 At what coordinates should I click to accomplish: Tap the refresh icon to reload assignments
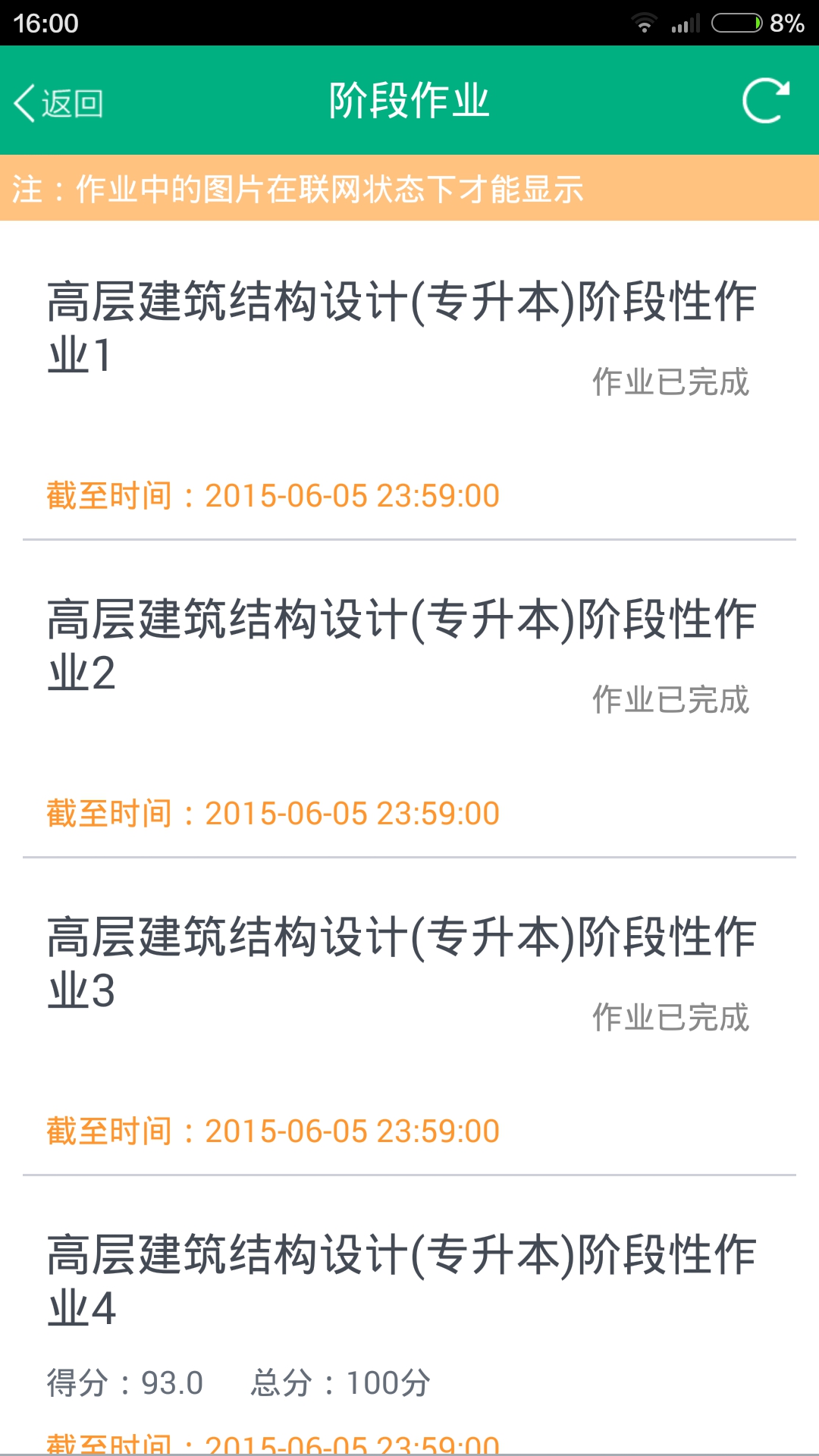(767, 101)
